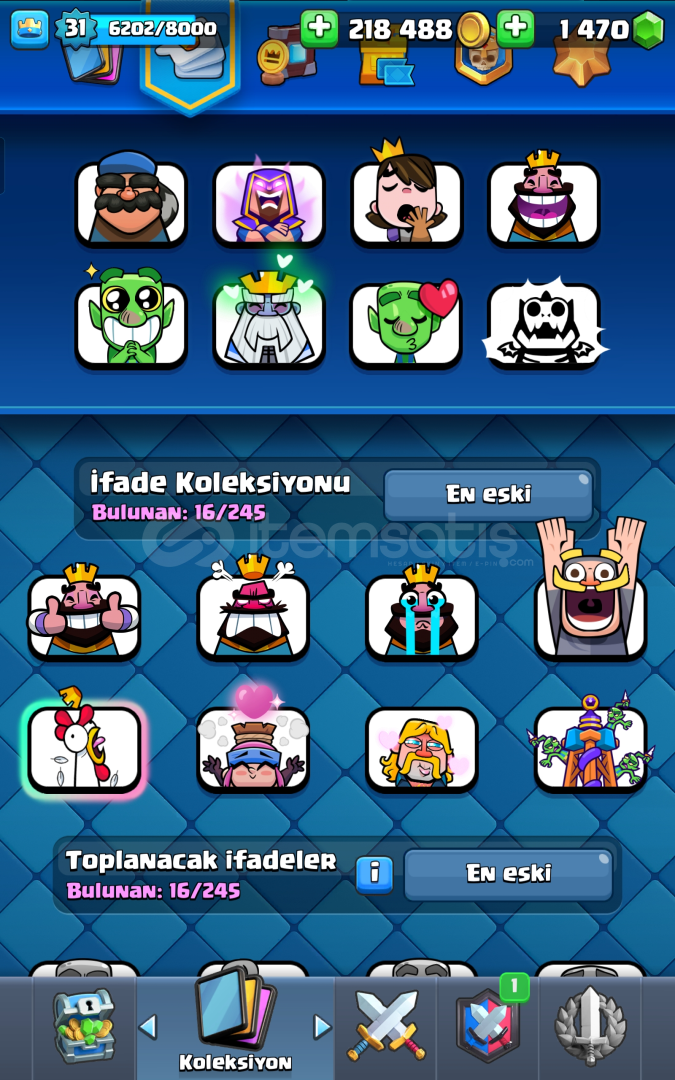Add more gold with the green plus

click(319, 29)
